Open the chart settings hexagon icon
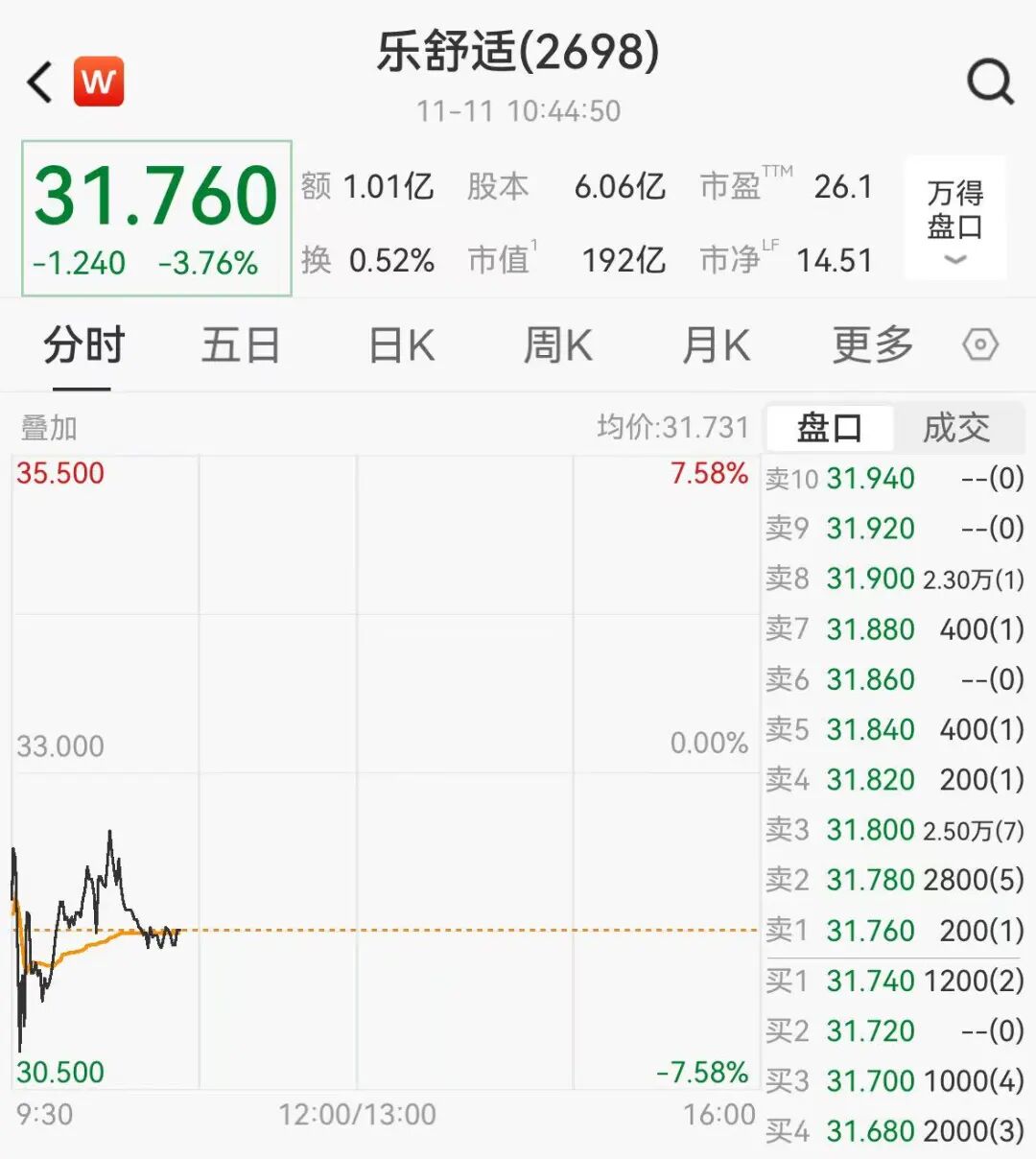Viewport: 1036px width, 1159px height. point(980,345)
